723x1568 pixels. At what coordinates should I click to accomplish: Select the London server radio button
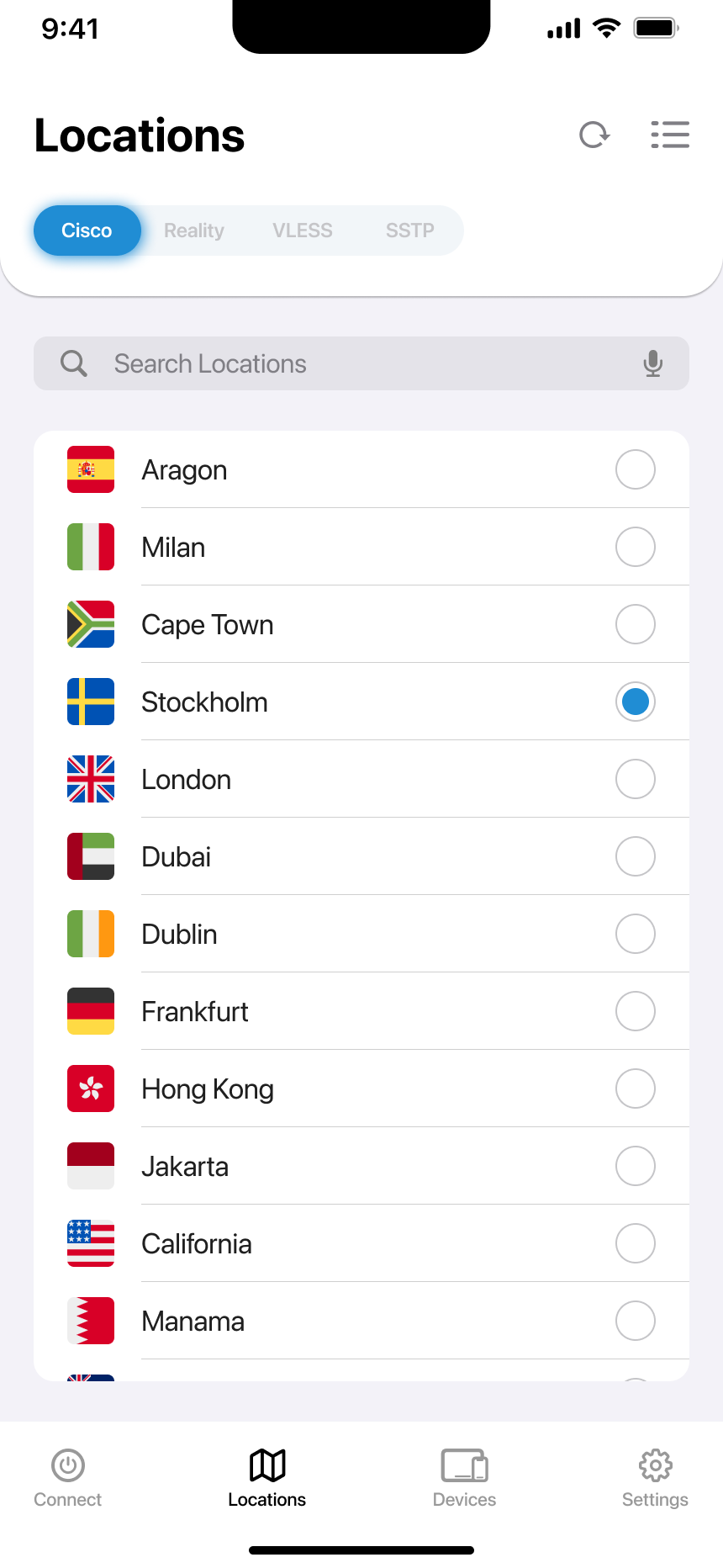tap(635, 779)
